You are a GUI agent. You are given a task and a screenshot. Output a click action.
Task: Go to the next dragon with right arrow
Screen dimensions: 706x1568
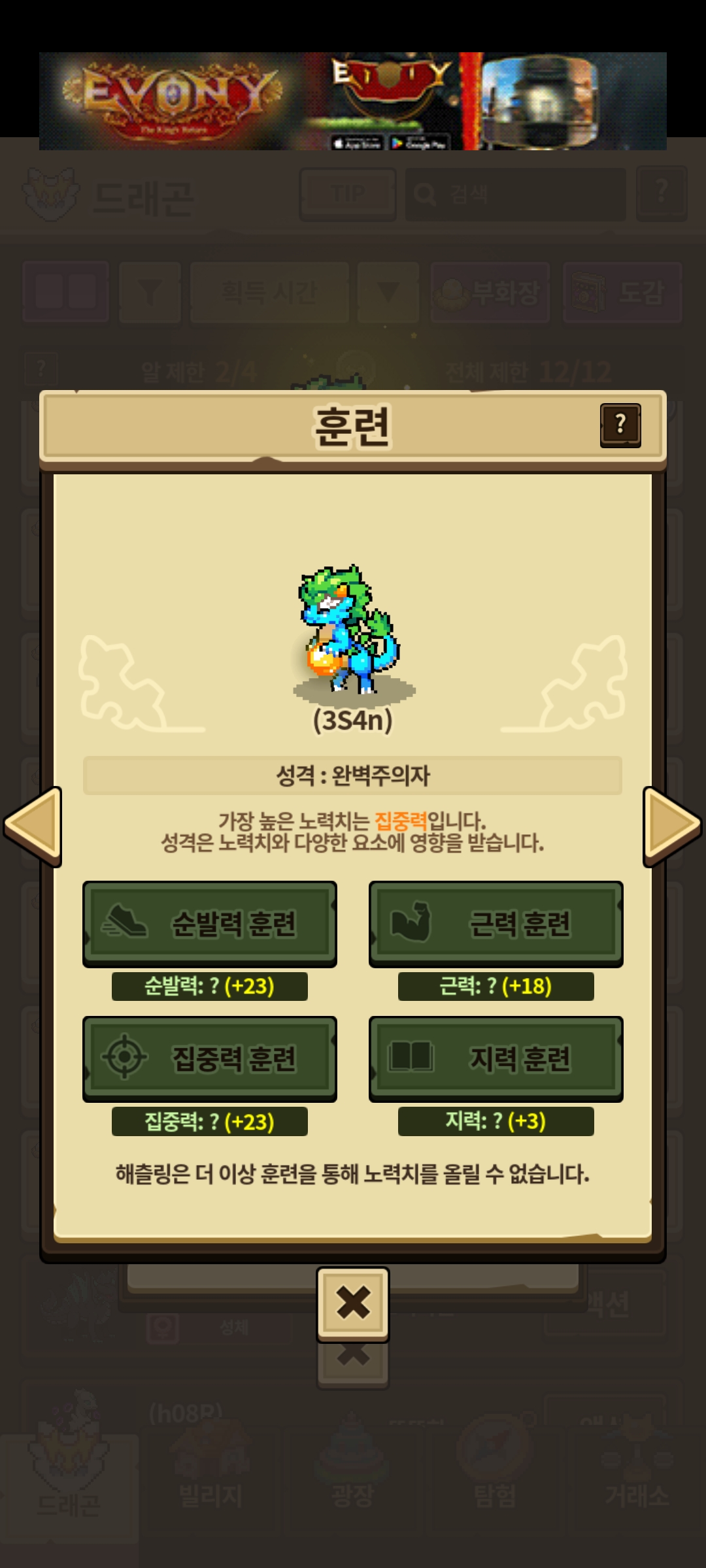pos(672,826)
